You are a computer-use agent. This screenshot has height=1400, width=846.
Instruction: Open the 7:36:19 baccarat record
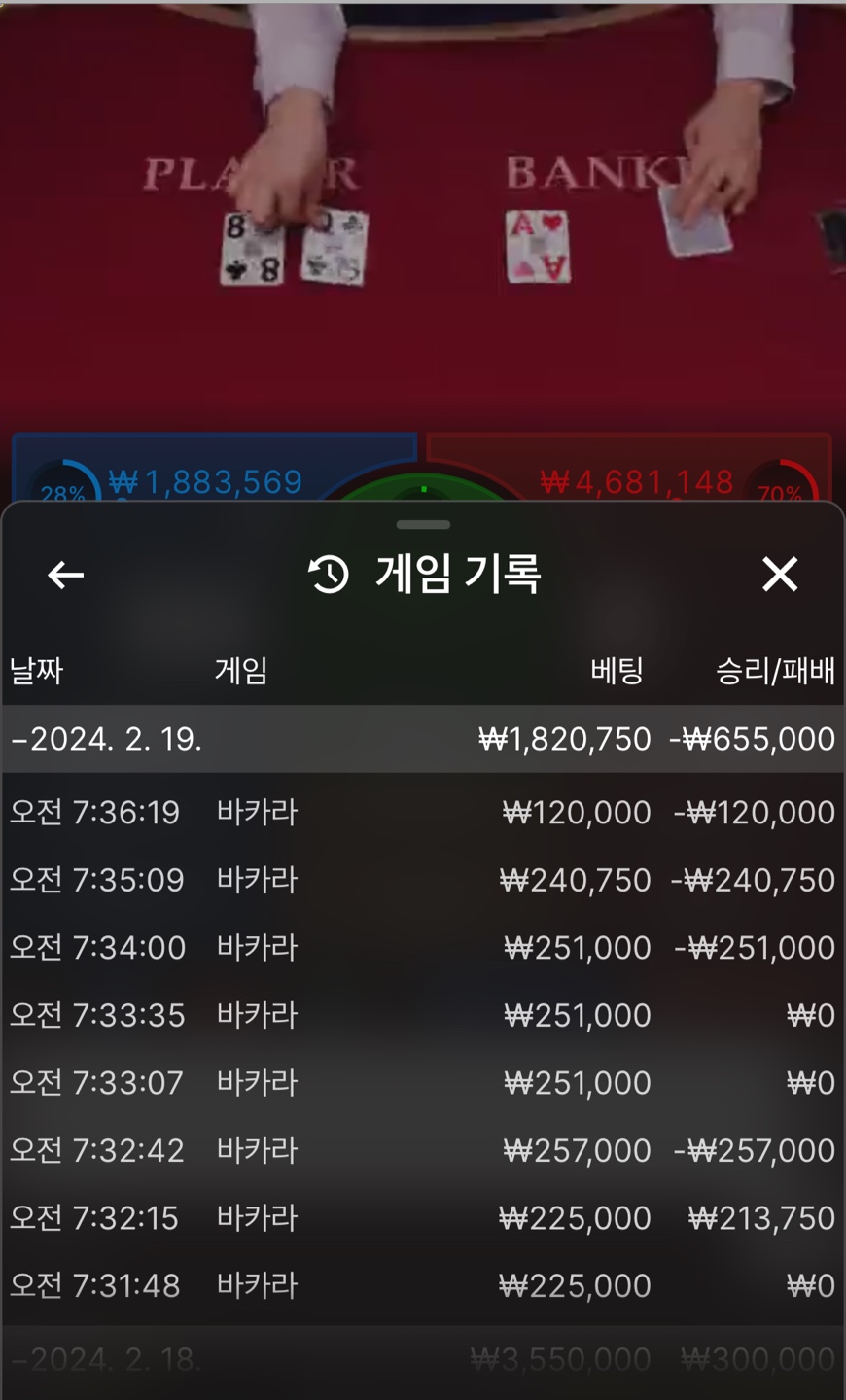coord(423,812)
